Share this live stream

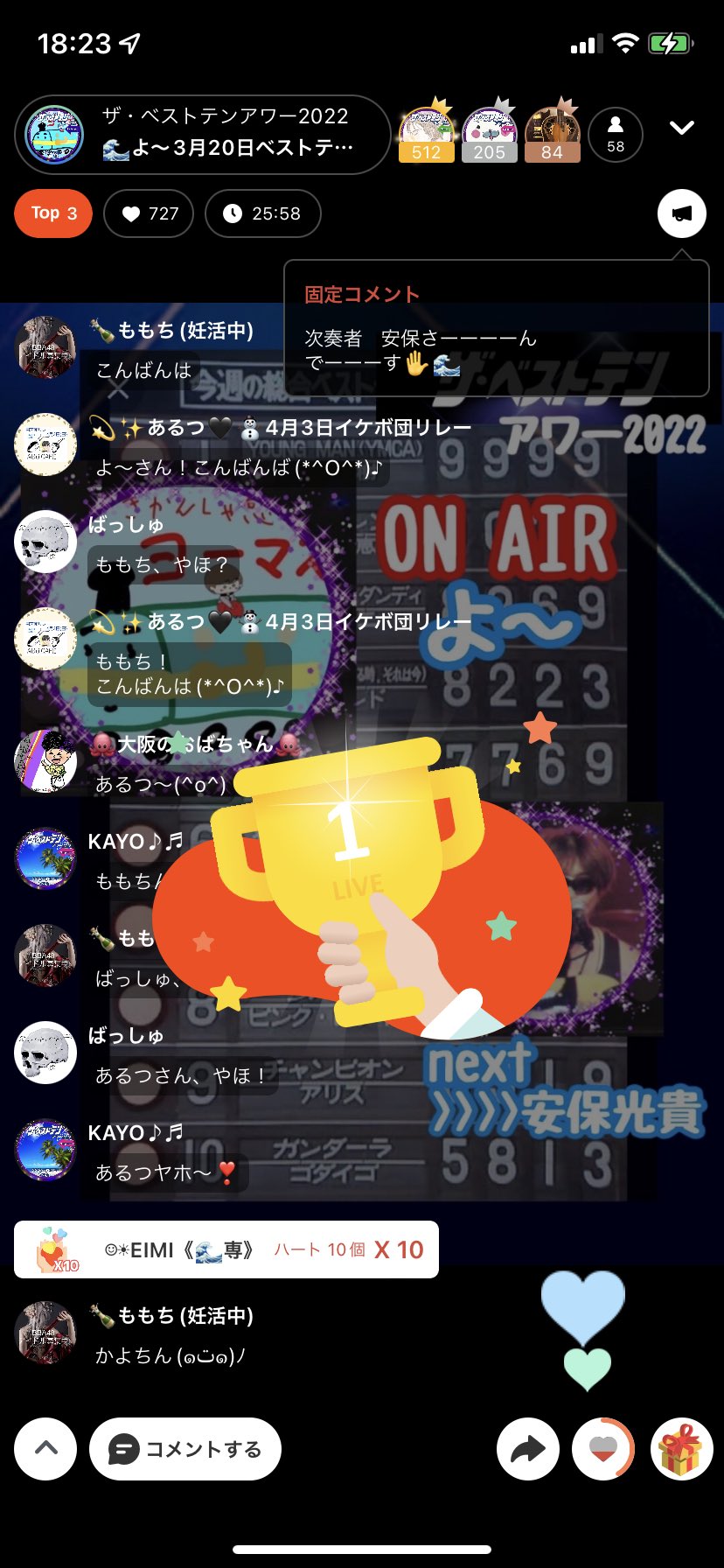click(x=527, y=1449)
